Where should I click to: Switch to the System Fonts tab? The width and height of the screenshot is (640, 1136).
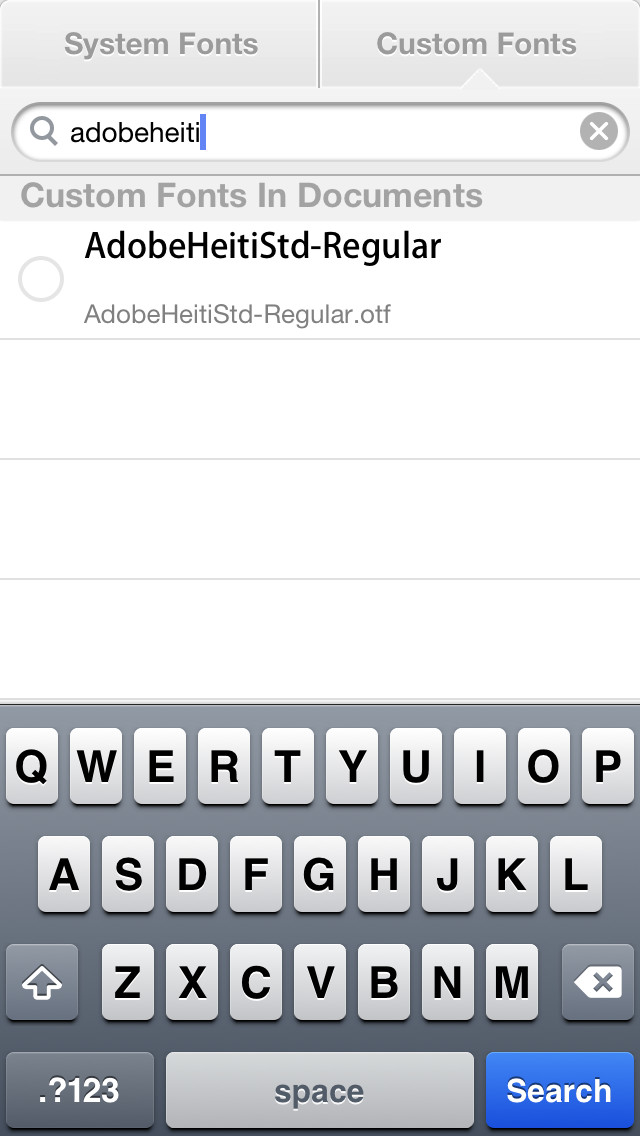point(160,44)
